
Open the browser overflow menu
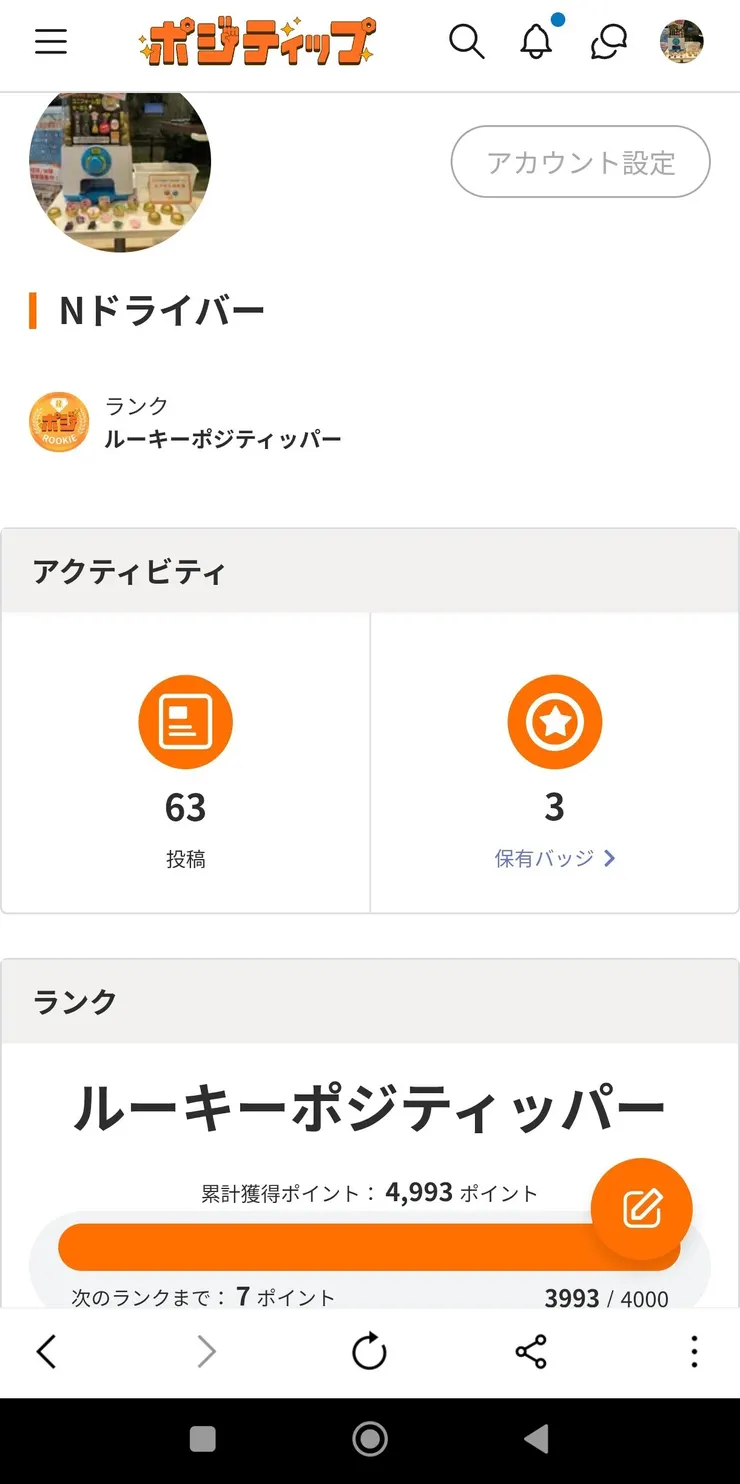tap(694, 1352)
